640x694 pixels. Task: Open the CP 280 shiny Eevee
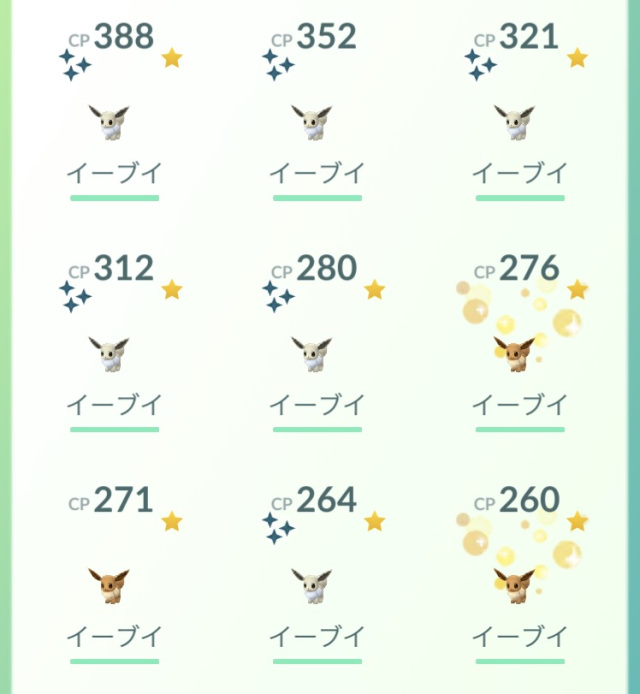(x=312, y=353)
